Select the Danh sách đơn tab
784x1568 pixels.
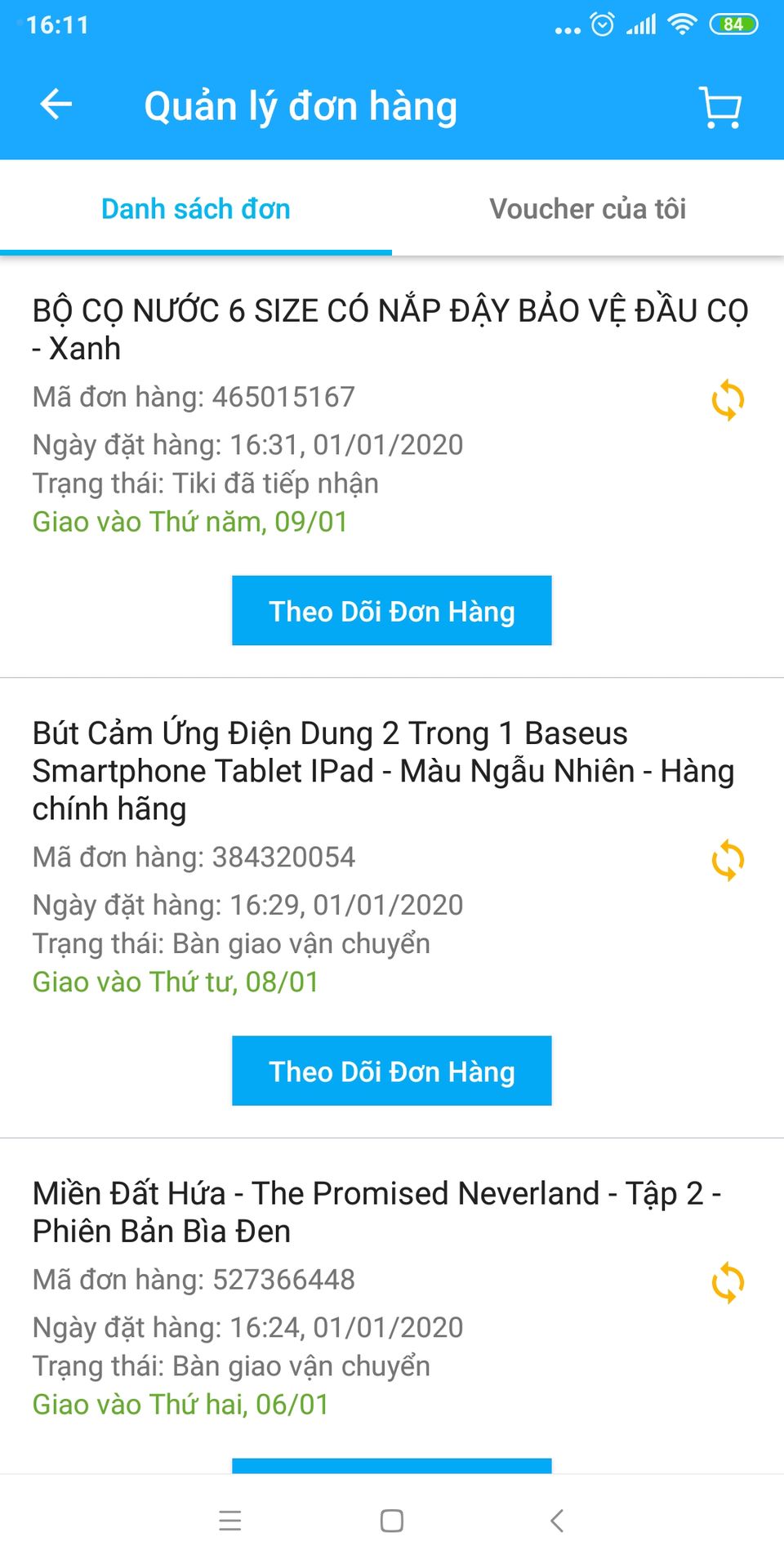tap(196, 209)
